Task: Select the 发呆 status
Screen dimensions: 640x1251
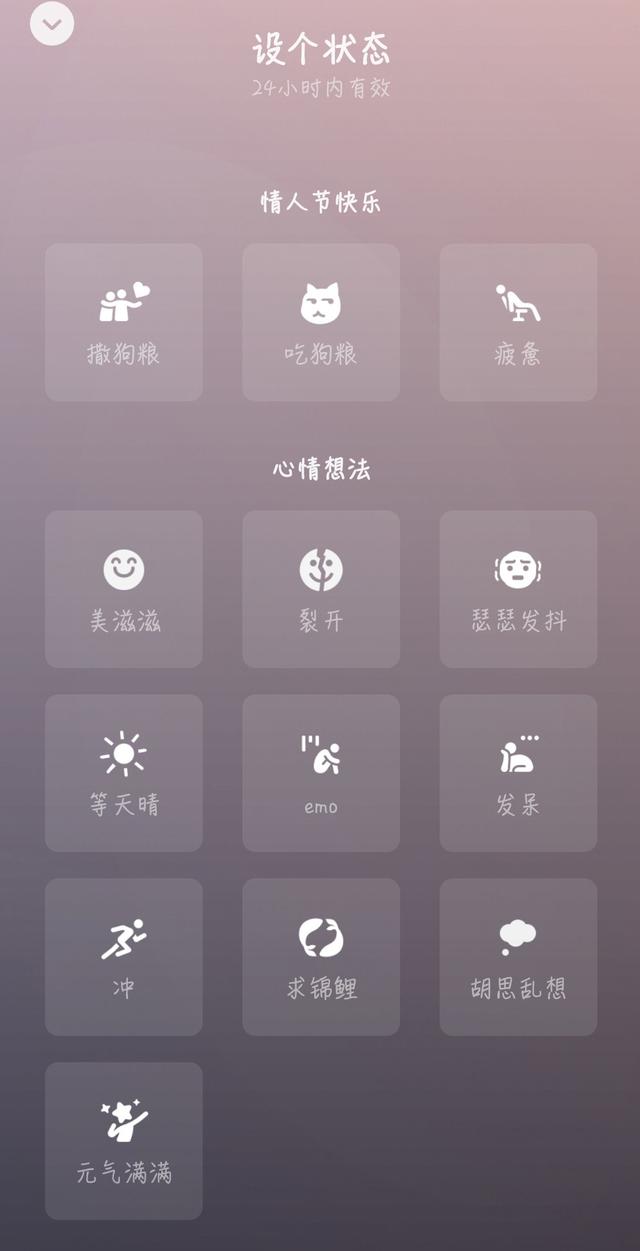Action: click(518, 773)
